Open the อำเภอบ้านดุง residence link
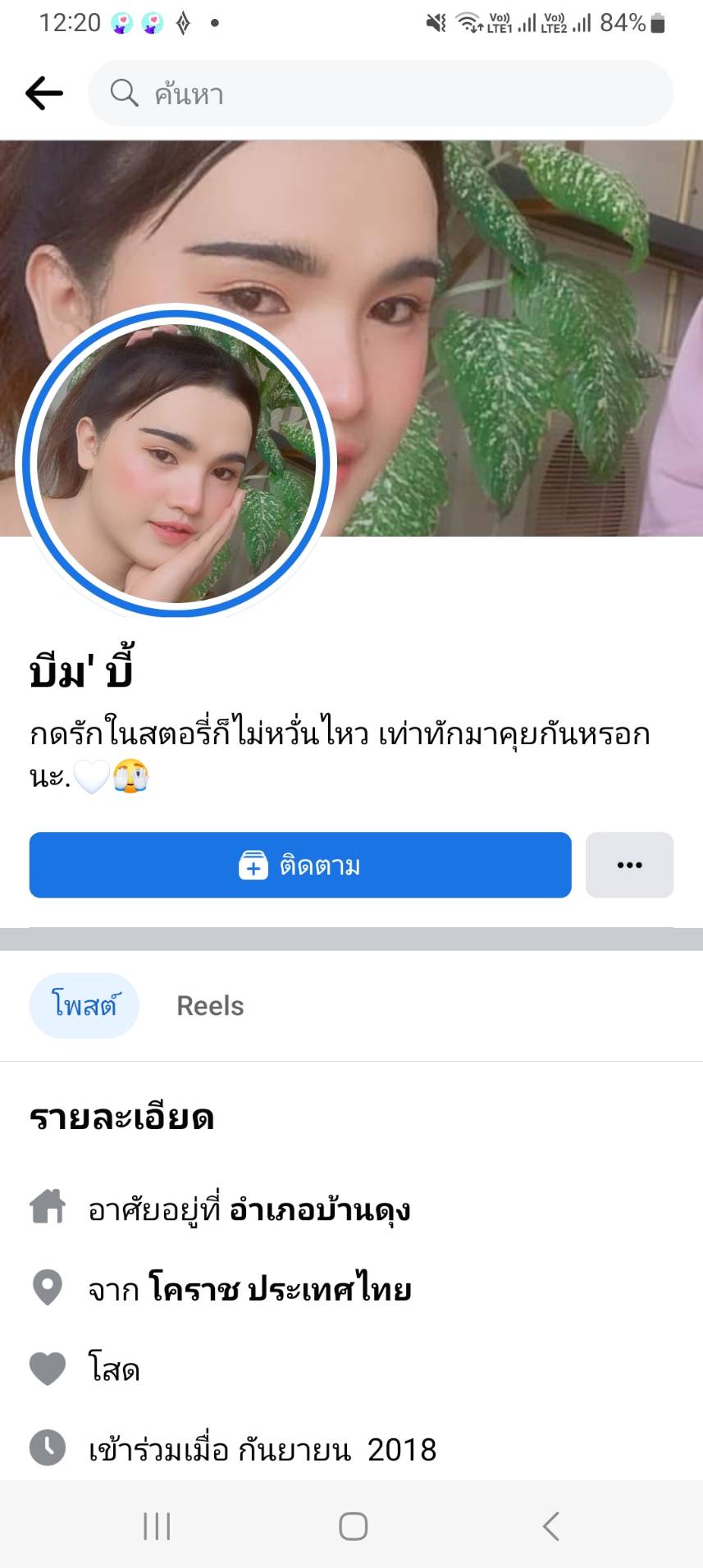This screenshot has width=703, height=1568. (319, 1209)
